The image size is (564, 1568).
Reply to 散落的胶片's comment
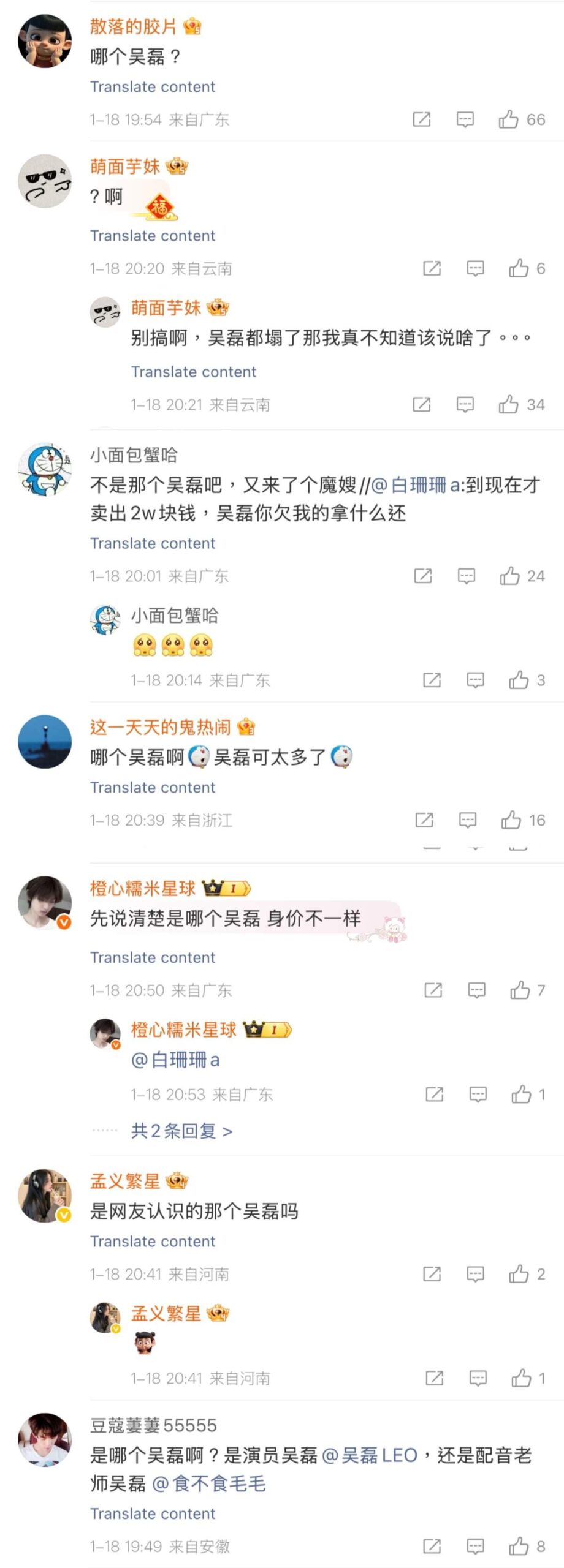click(465, 119)
